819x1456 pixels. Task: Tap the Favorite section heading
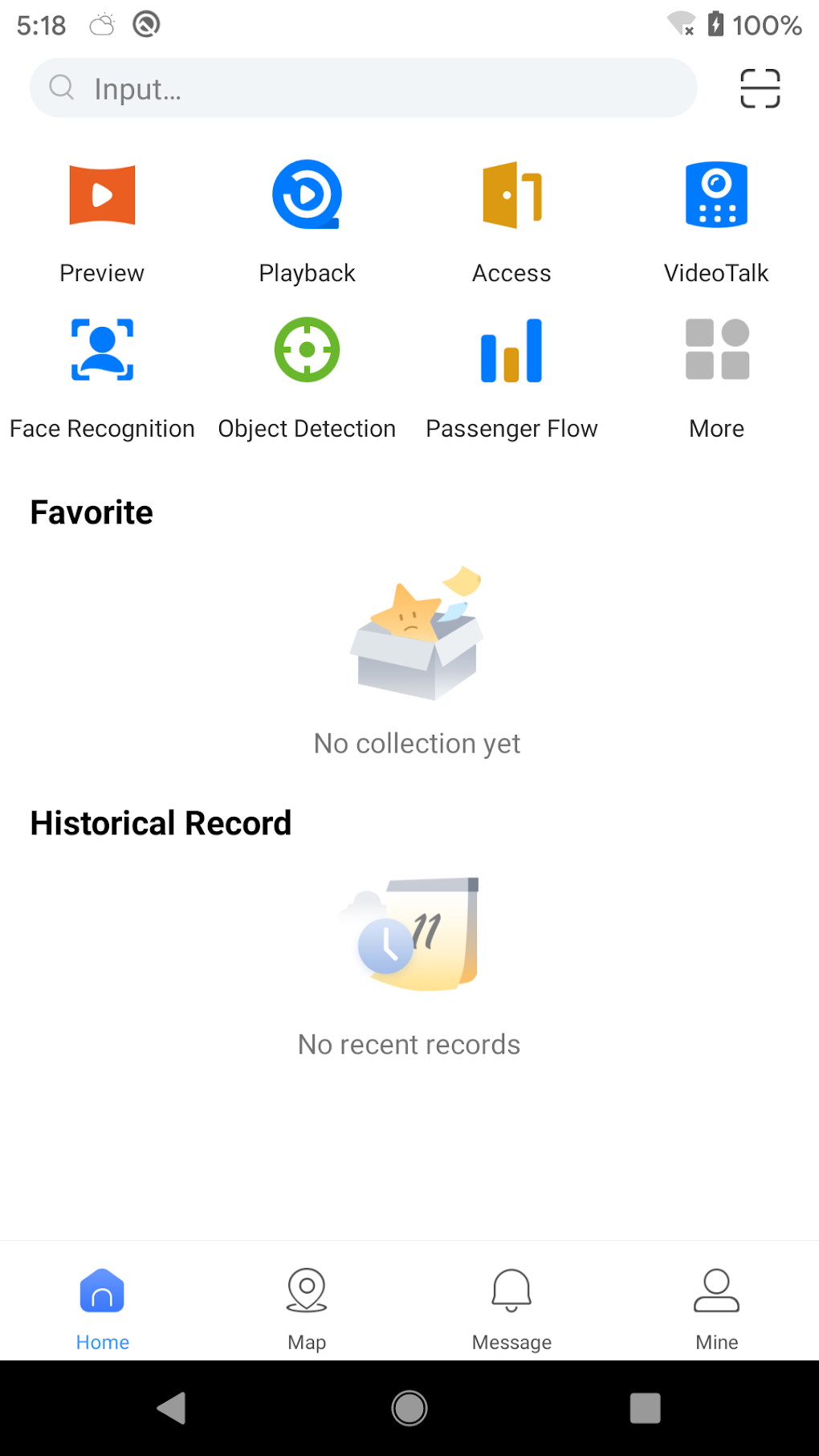91,512
